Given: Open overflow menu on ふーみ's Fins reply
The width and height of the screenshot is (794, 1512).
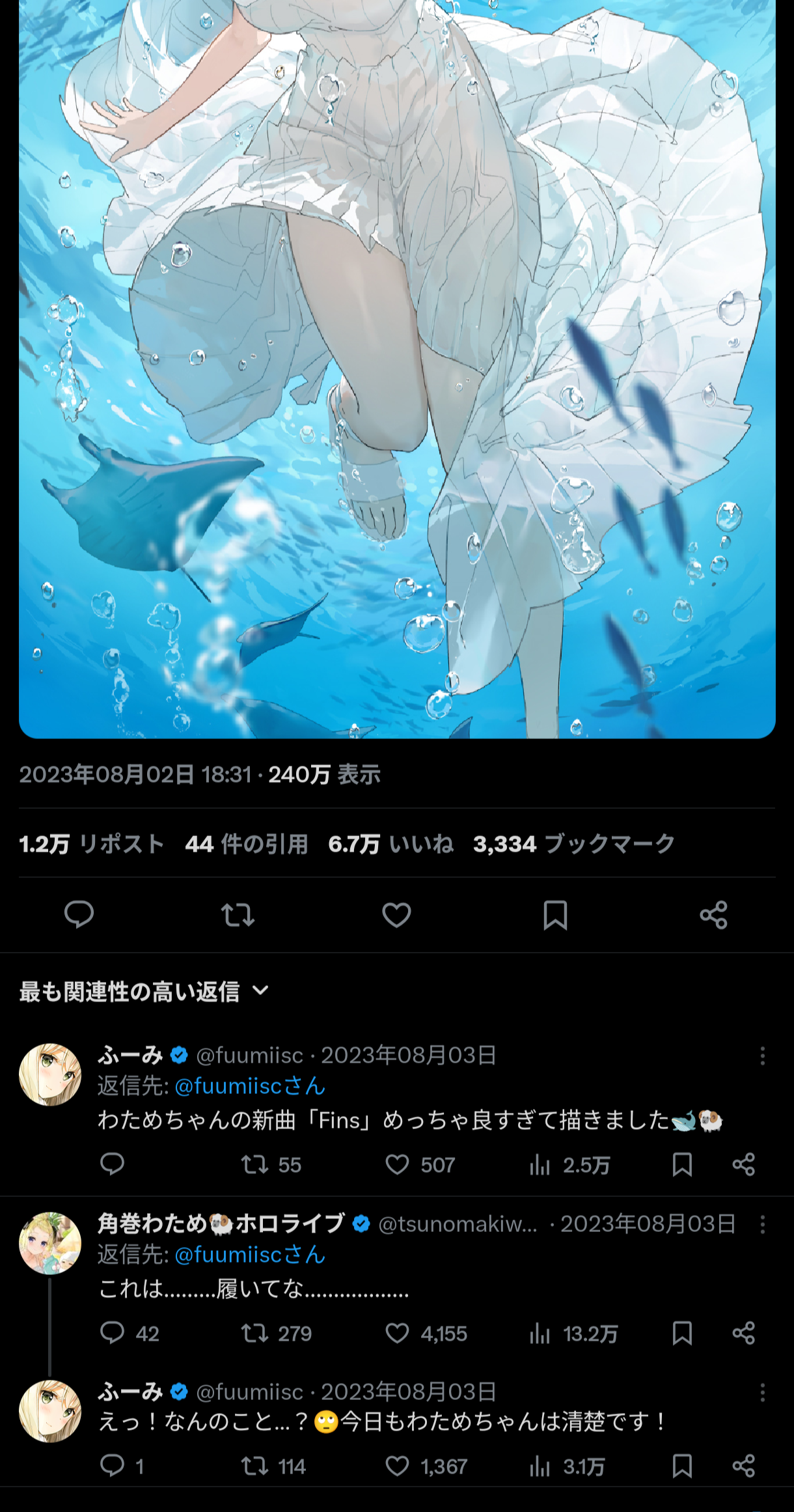Looking at the screenshot, I should 762,1056.
